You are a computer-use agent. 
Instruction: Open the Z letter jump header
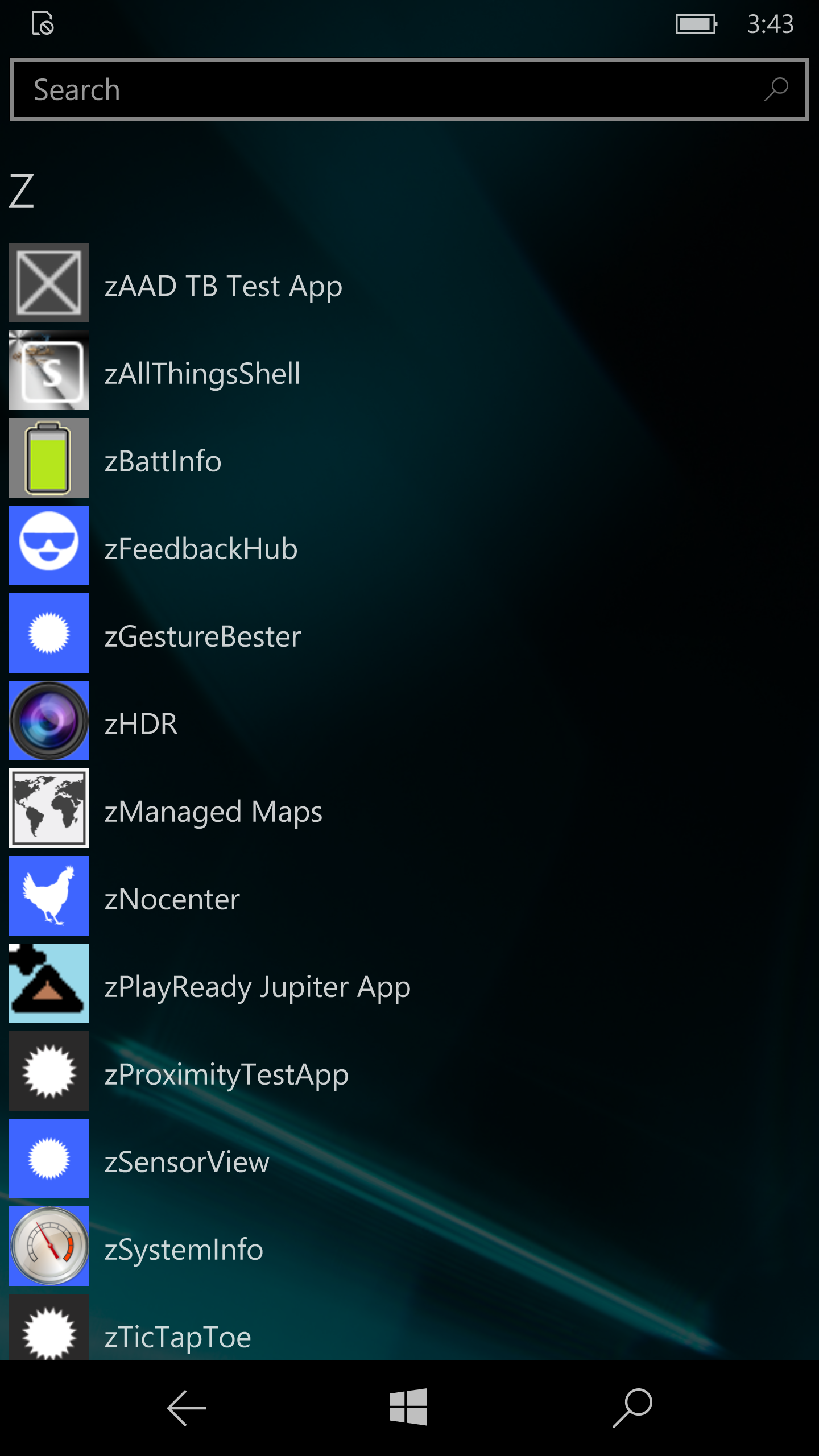coord(22,191)
